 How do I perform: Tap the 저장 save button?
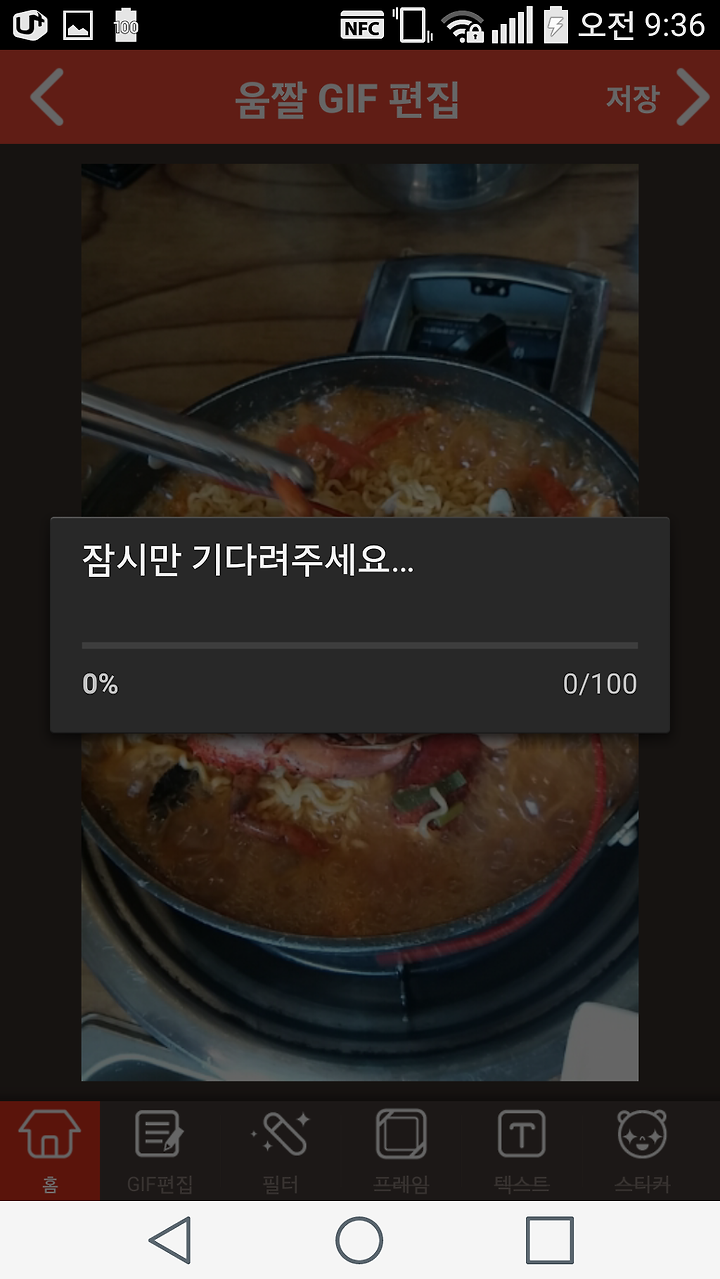click(x=632, y=98)
